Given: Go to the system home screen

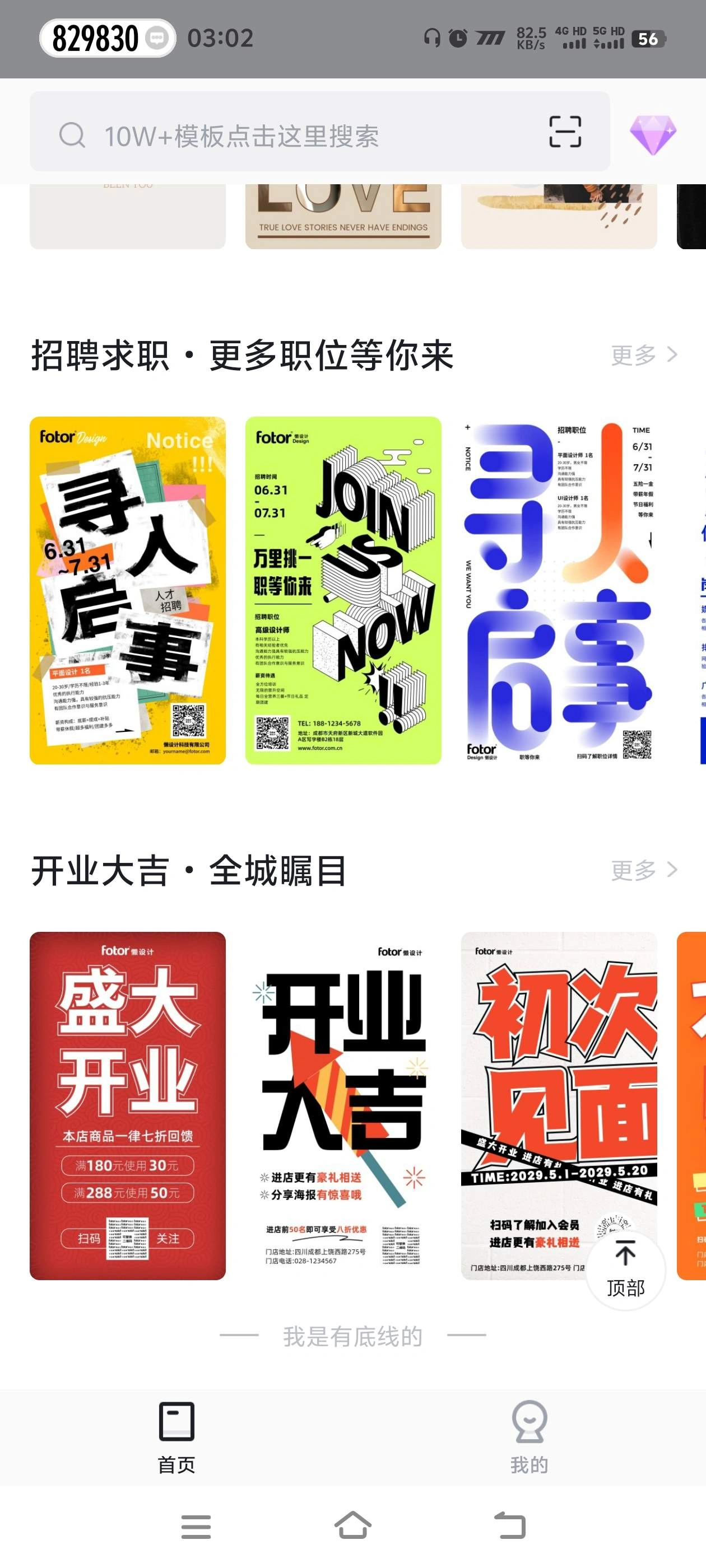Looking at the screenshot, I should [352, 1526].
